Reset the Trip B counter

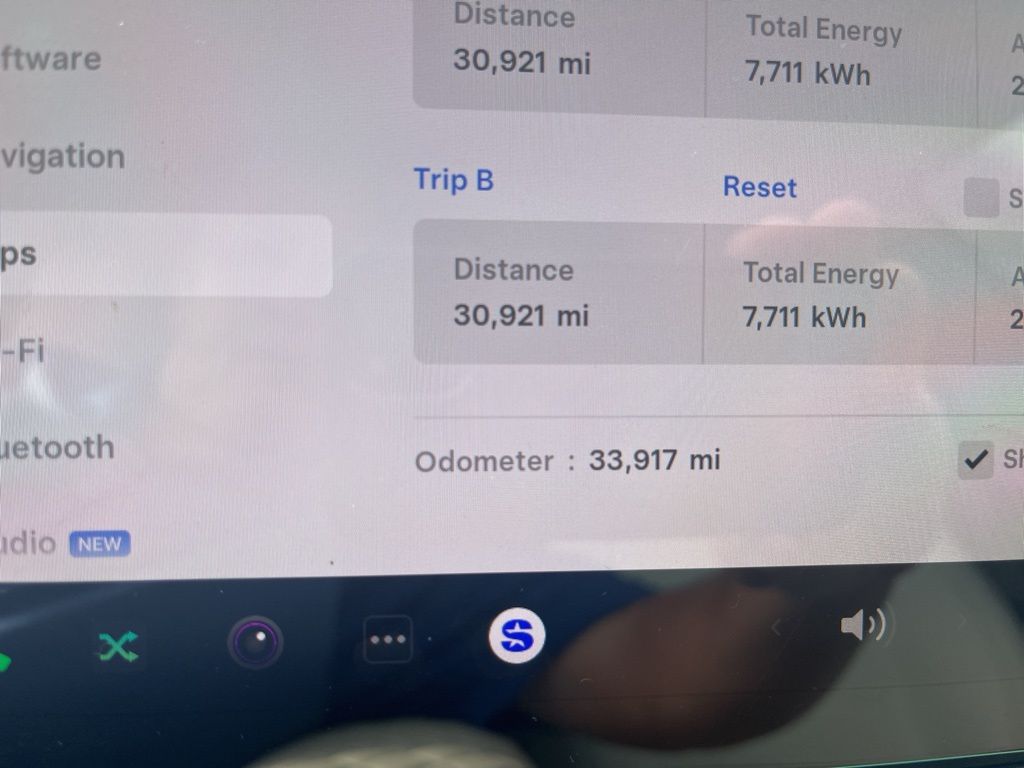(759, 188)
